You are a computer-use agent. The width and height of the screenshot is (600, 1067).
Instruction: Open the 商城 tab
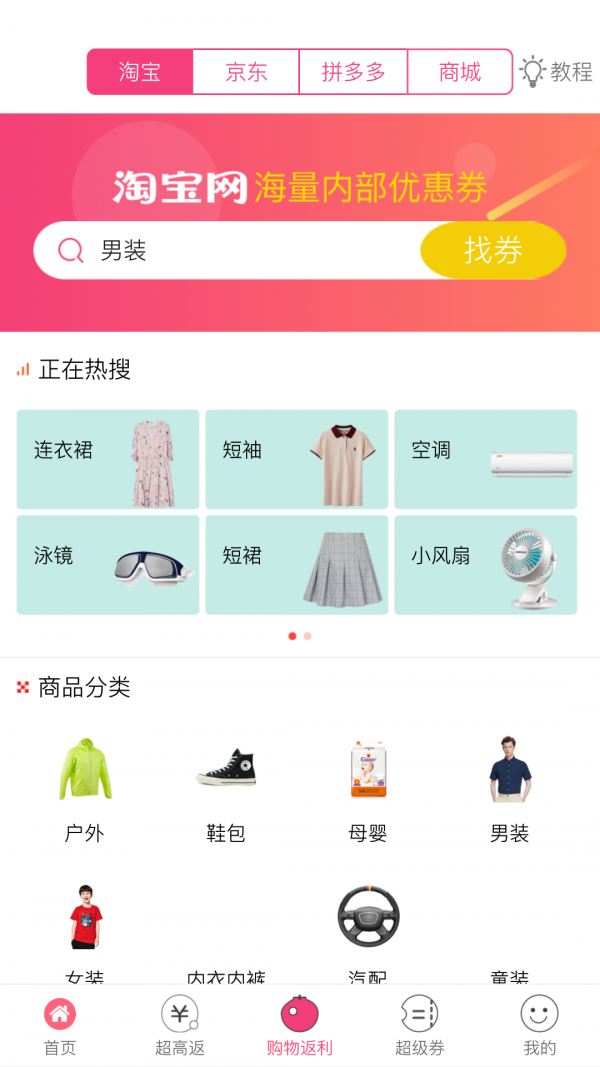[x=460, y=72]
